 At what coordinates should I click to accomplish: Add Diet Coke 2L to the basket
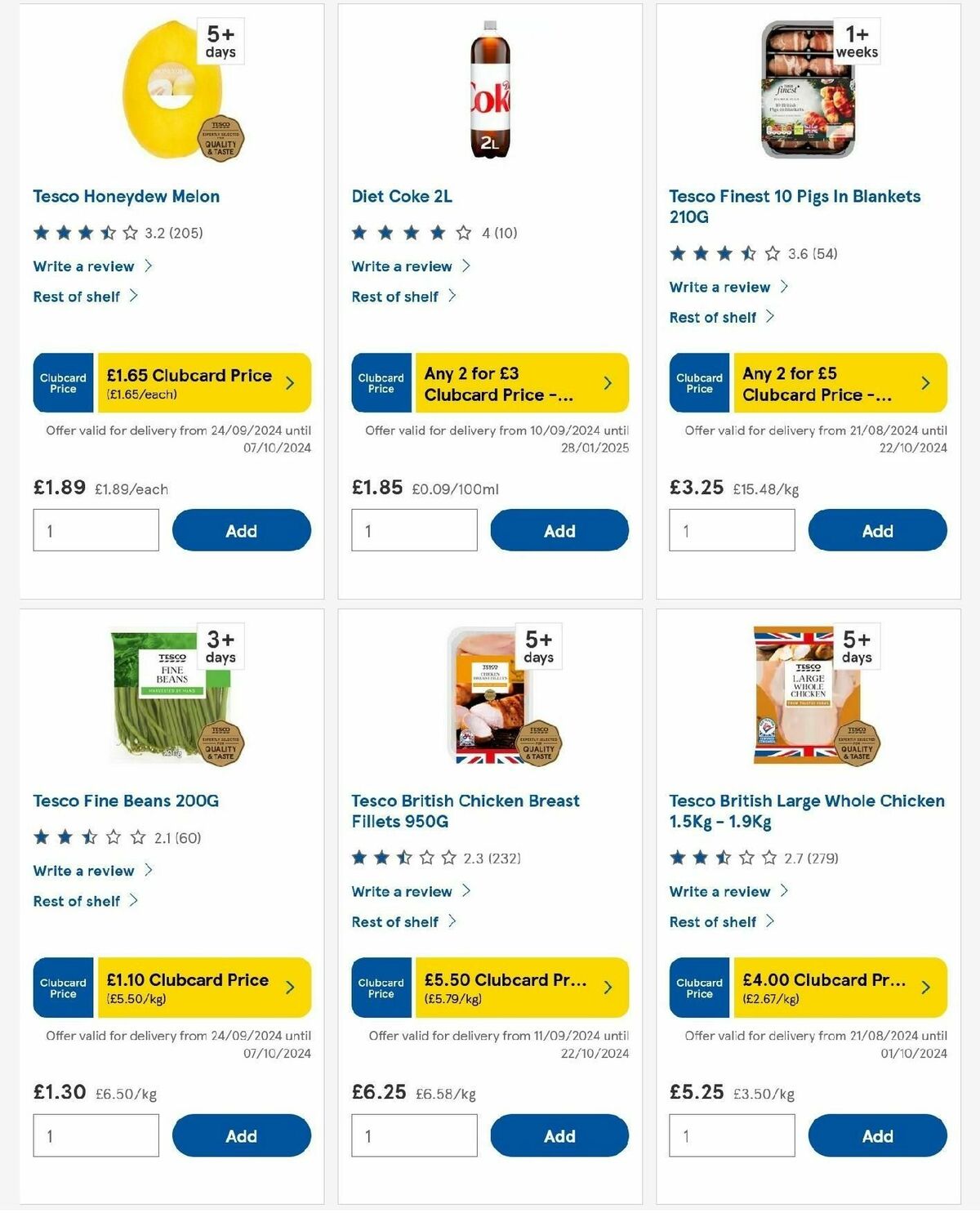click(x=559, y=530)
